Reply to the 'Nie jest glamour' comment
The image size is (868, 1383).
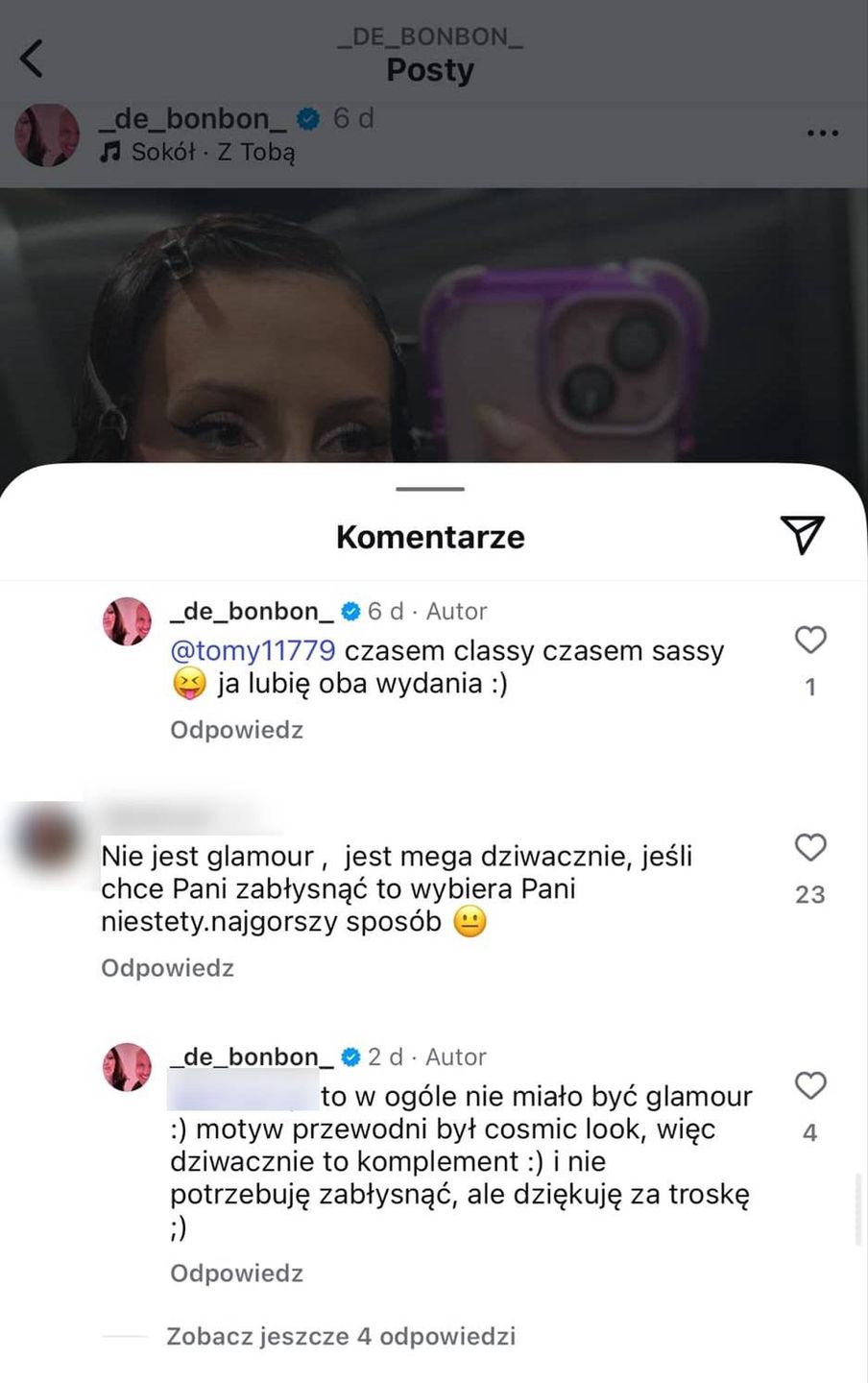pyautogui.click(x=167, y=968)
